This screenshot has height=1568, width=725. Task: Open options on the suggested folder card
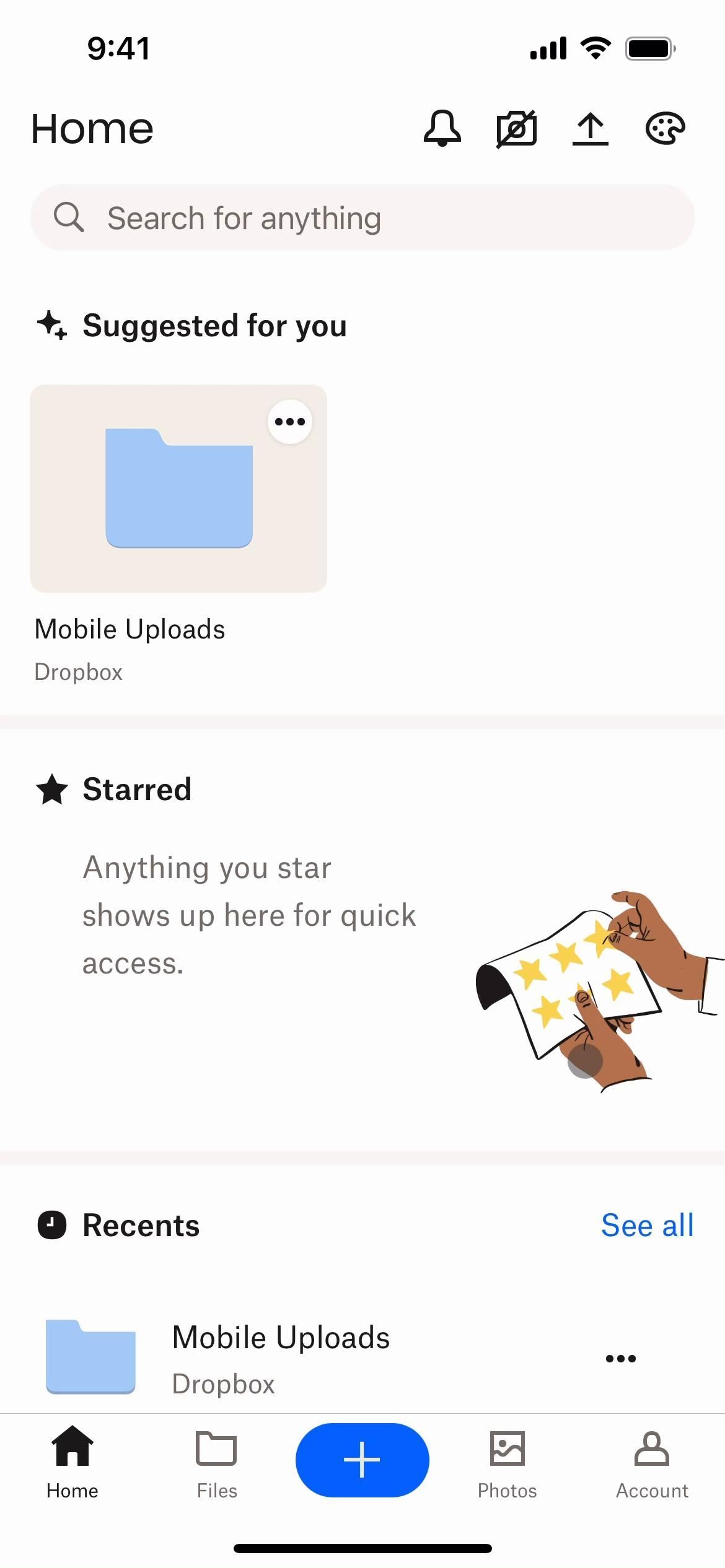click(289, 422)
